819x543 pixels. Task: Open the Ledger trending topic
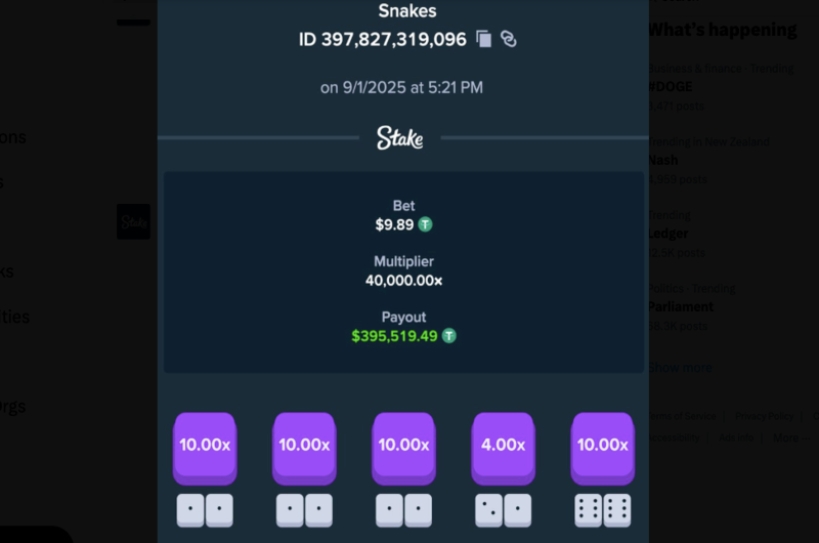(x=668, y=233)
